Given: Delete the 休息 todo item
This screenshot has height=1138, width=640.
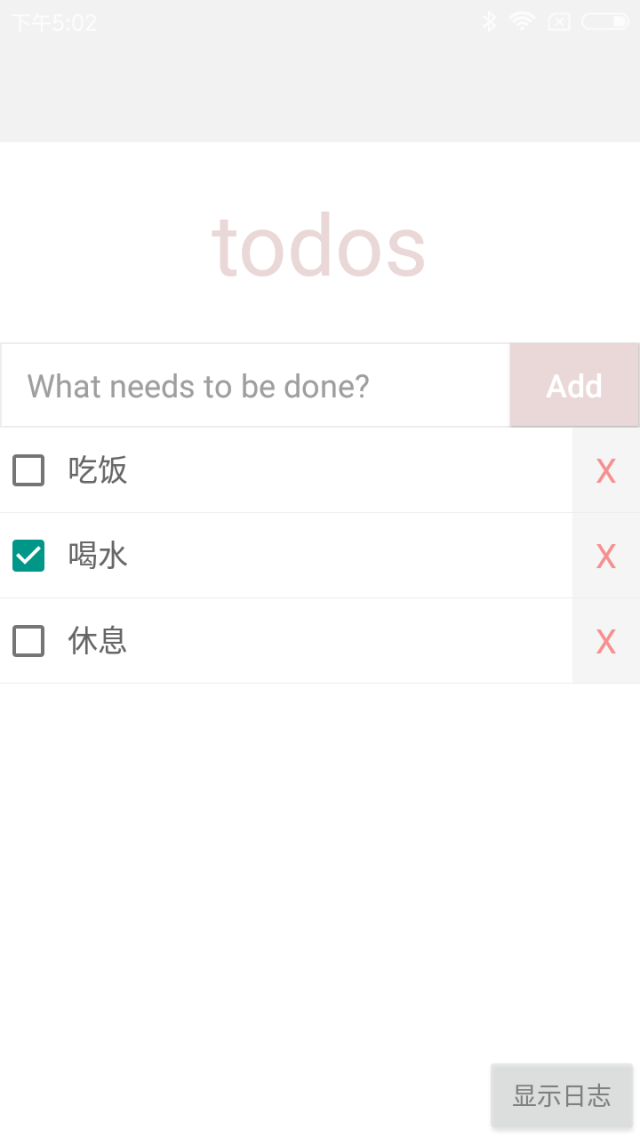Looking at the screenshot, I should pos(605,641).
